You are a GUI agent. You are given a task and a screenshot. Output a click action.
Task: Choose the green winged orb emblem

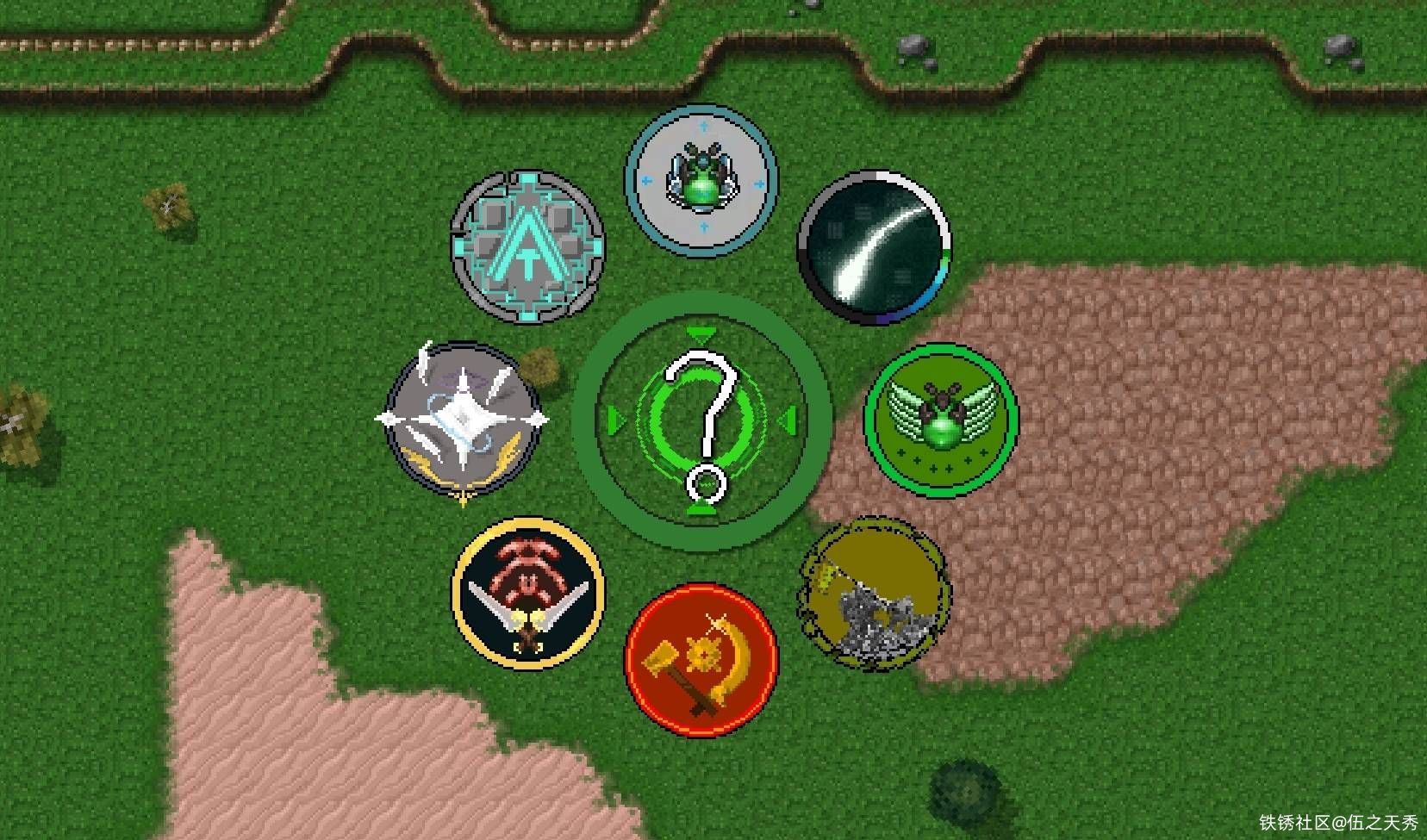pos(941,420)
